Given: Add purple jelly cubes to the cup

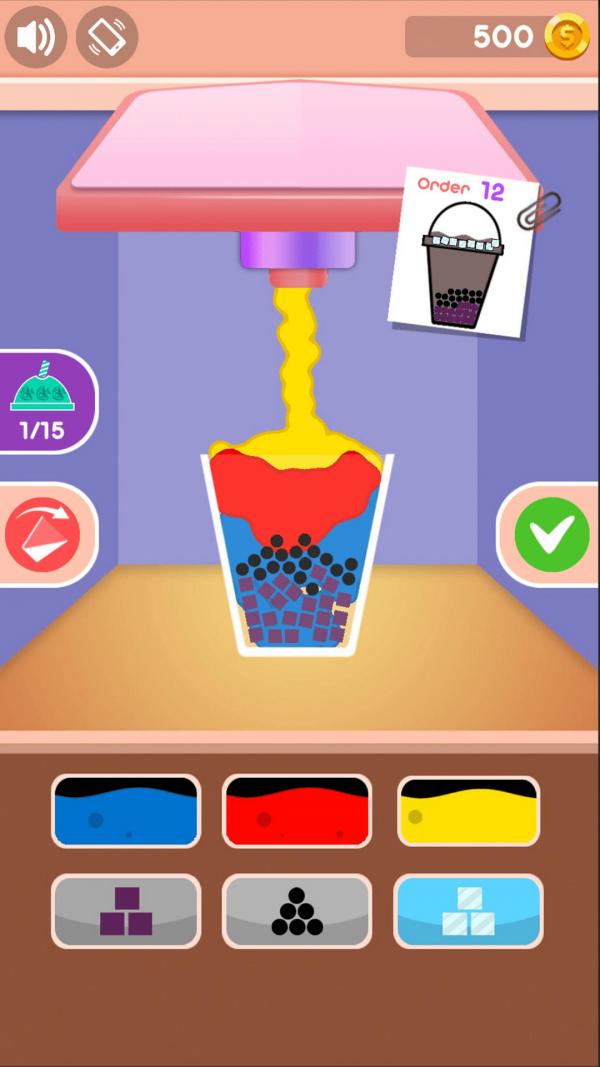Looking at the screenshot, I should pyautogui.click(x=126, y=911).
